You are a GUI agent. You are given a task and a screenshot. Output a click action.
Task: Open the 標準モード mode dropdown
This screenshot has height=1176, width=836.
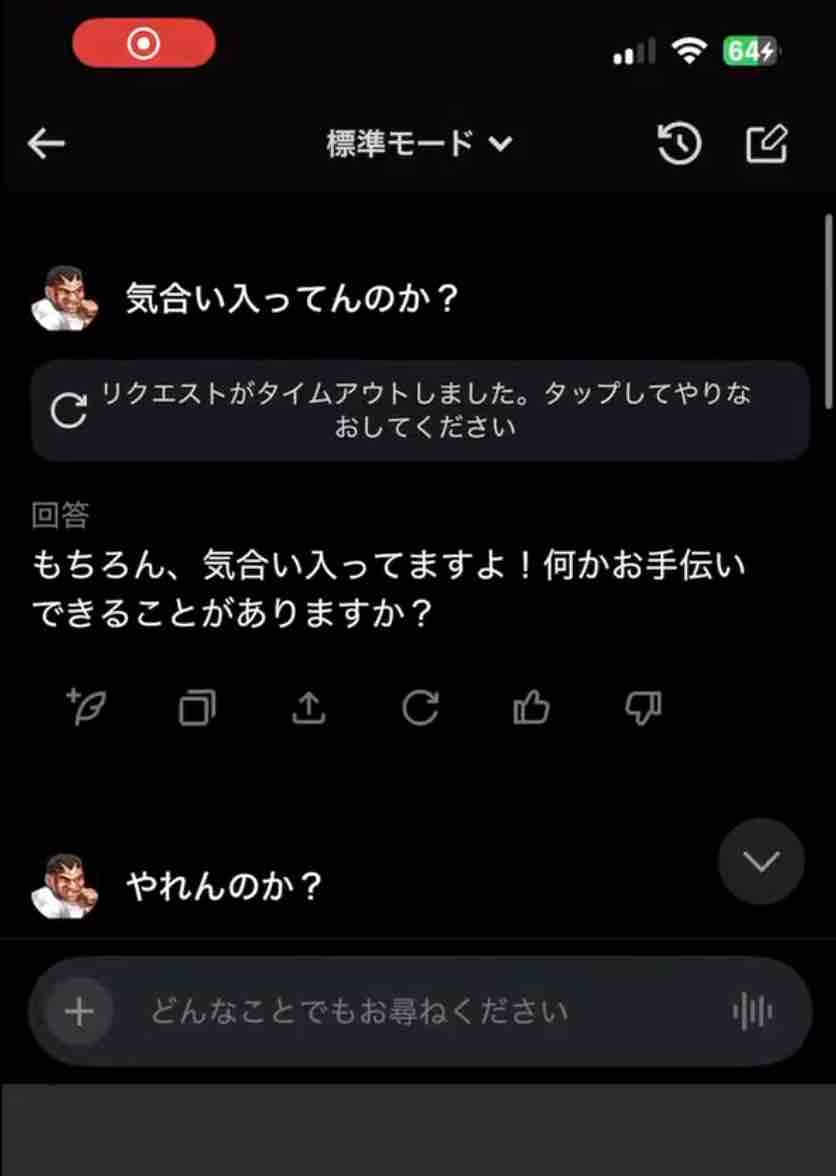(418, 144)
